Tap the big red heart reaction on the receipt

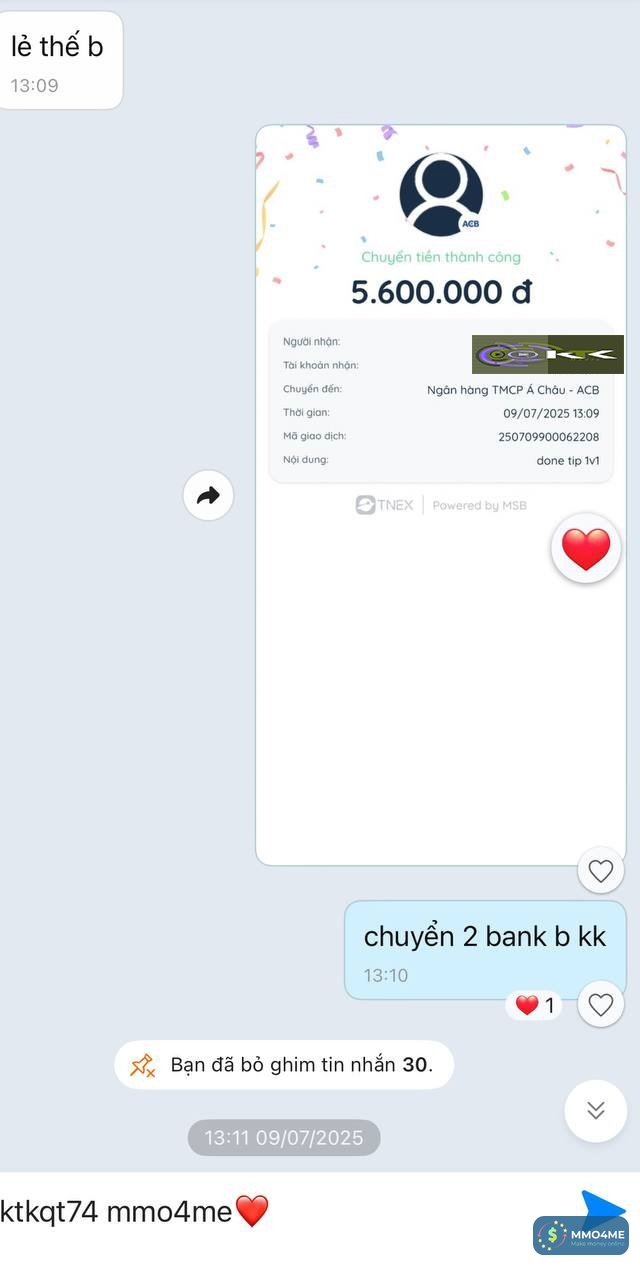tap(586, 549)
